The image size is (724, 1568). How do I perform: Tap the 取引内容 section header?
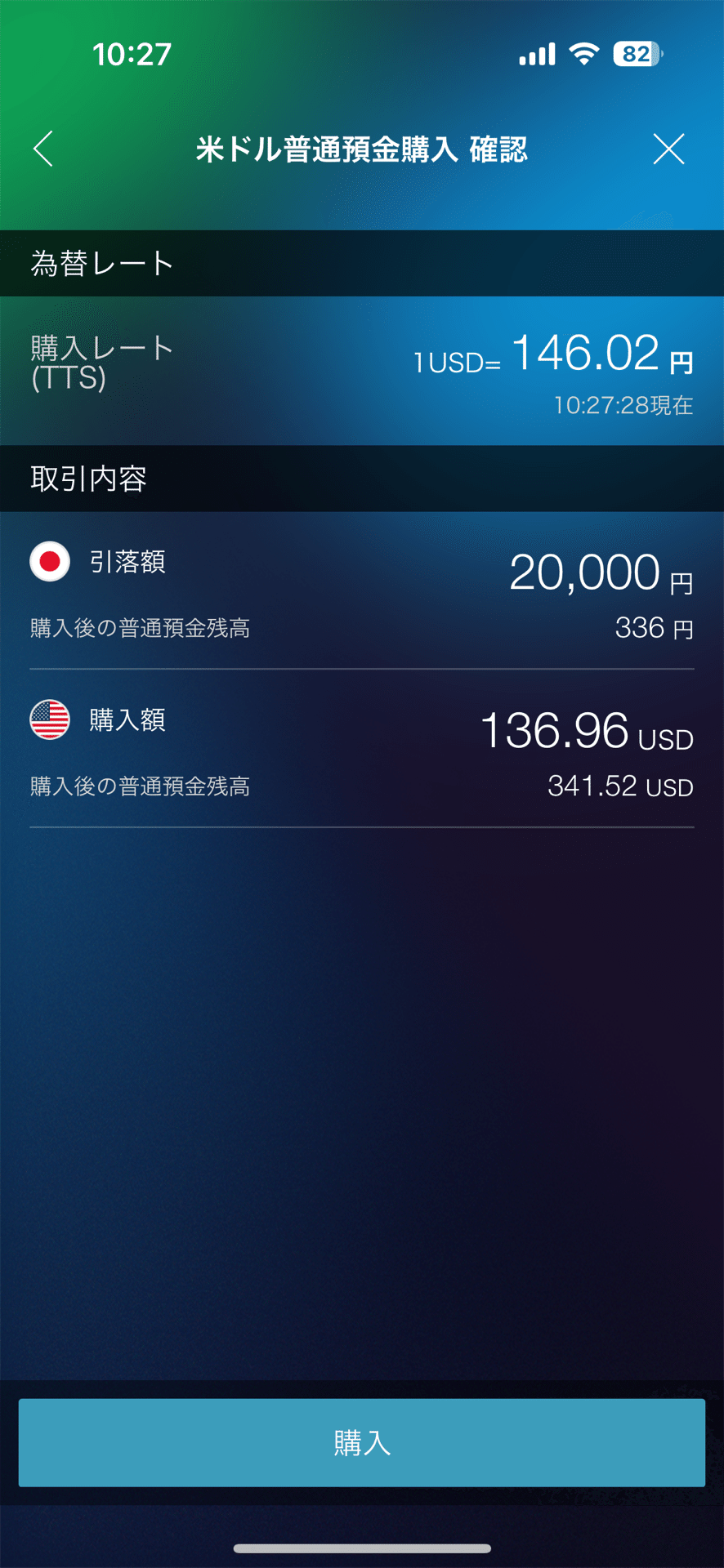point(88,479)
